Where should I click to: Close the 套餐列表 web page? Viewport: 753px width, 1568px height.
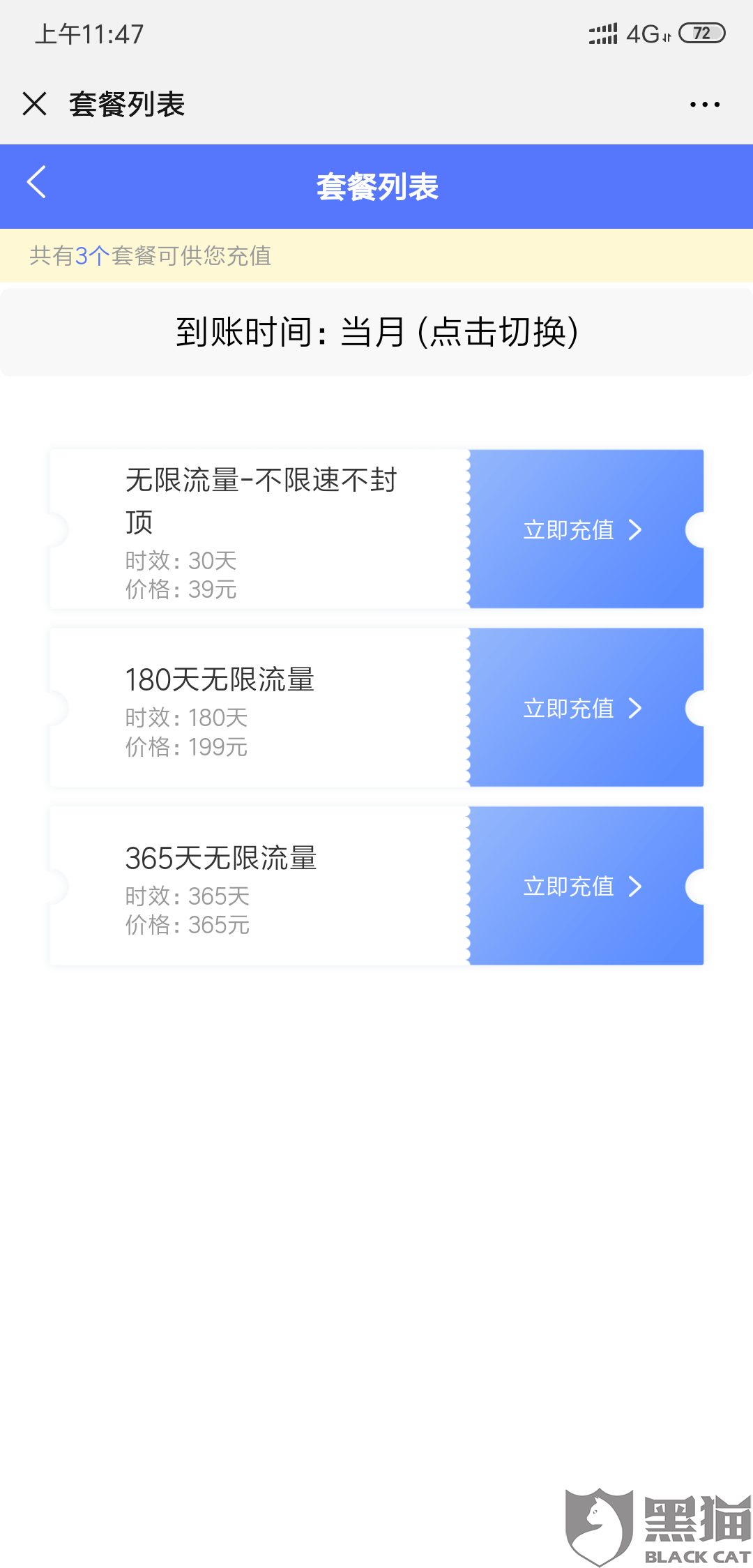coord(34,104)
